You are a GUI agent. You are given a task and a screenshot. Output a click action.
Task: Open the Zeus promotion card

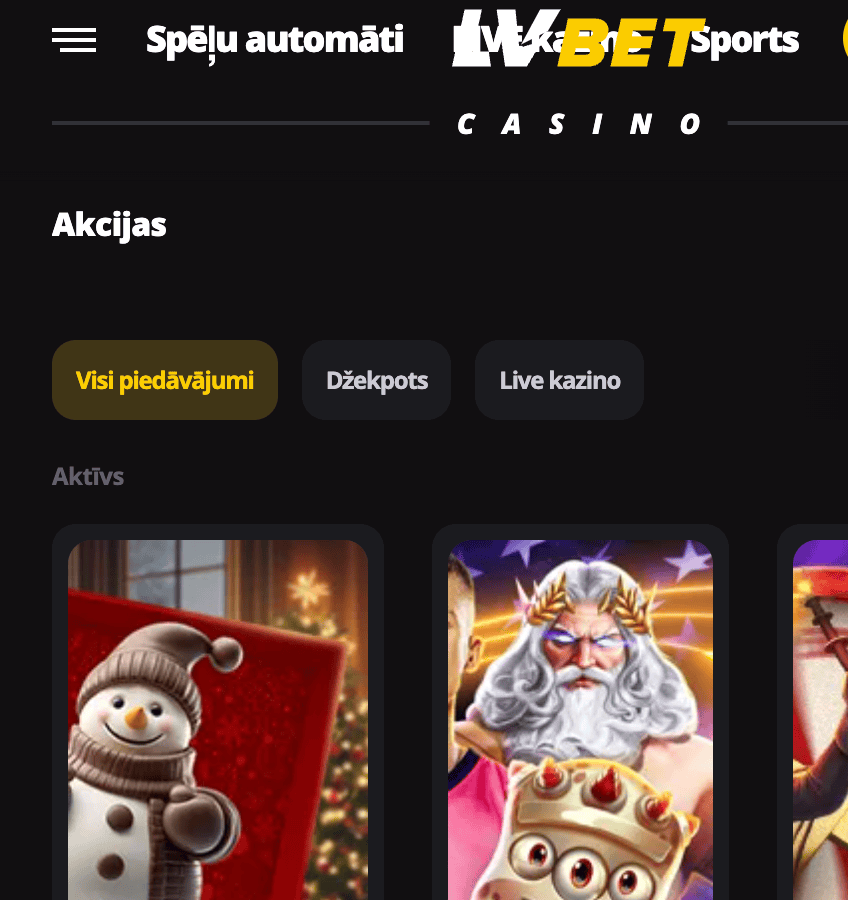point(580,720)
